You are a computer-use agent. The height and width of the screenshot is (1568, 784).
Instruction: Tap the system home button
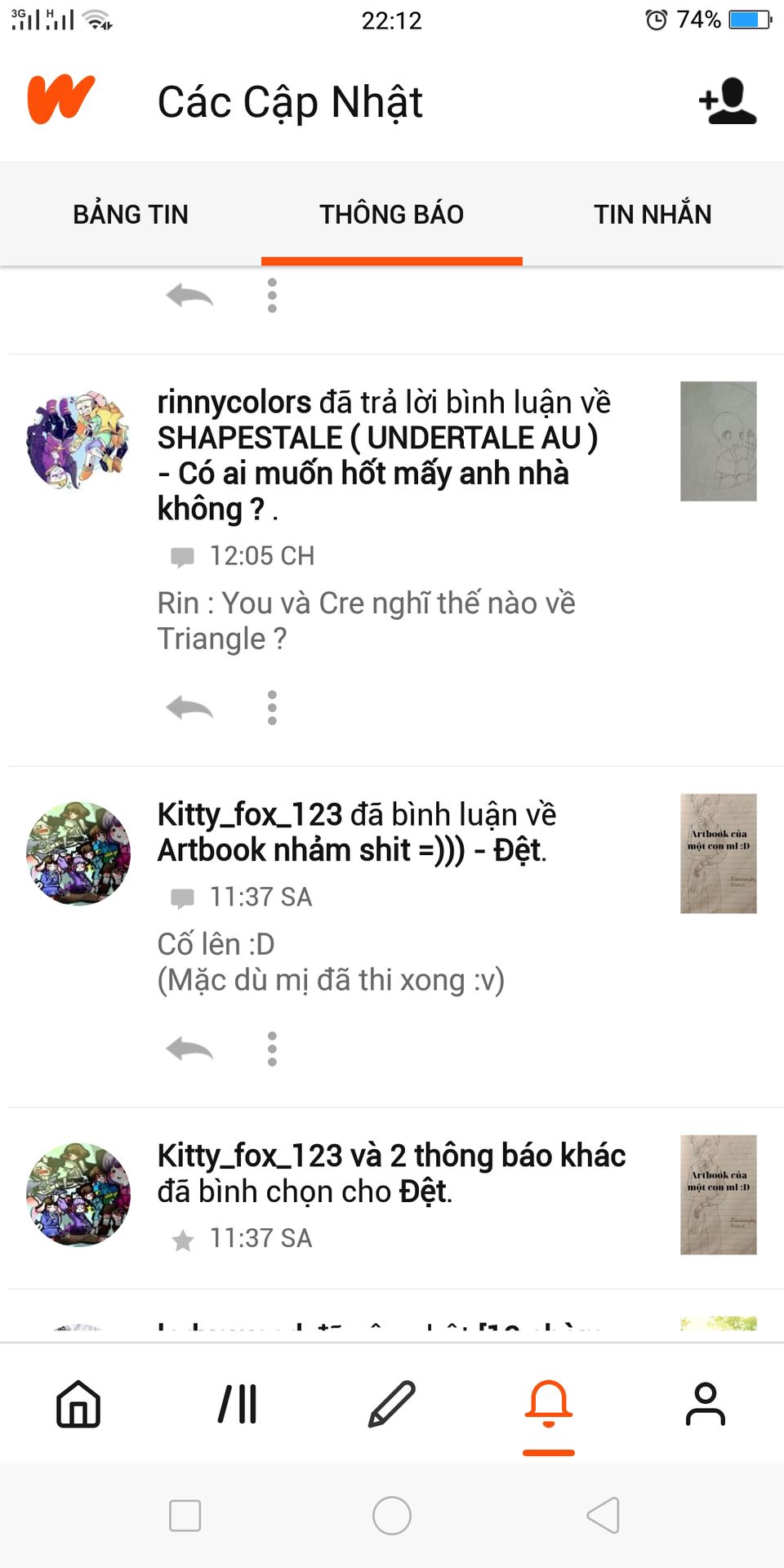[x=392, y=1516]
